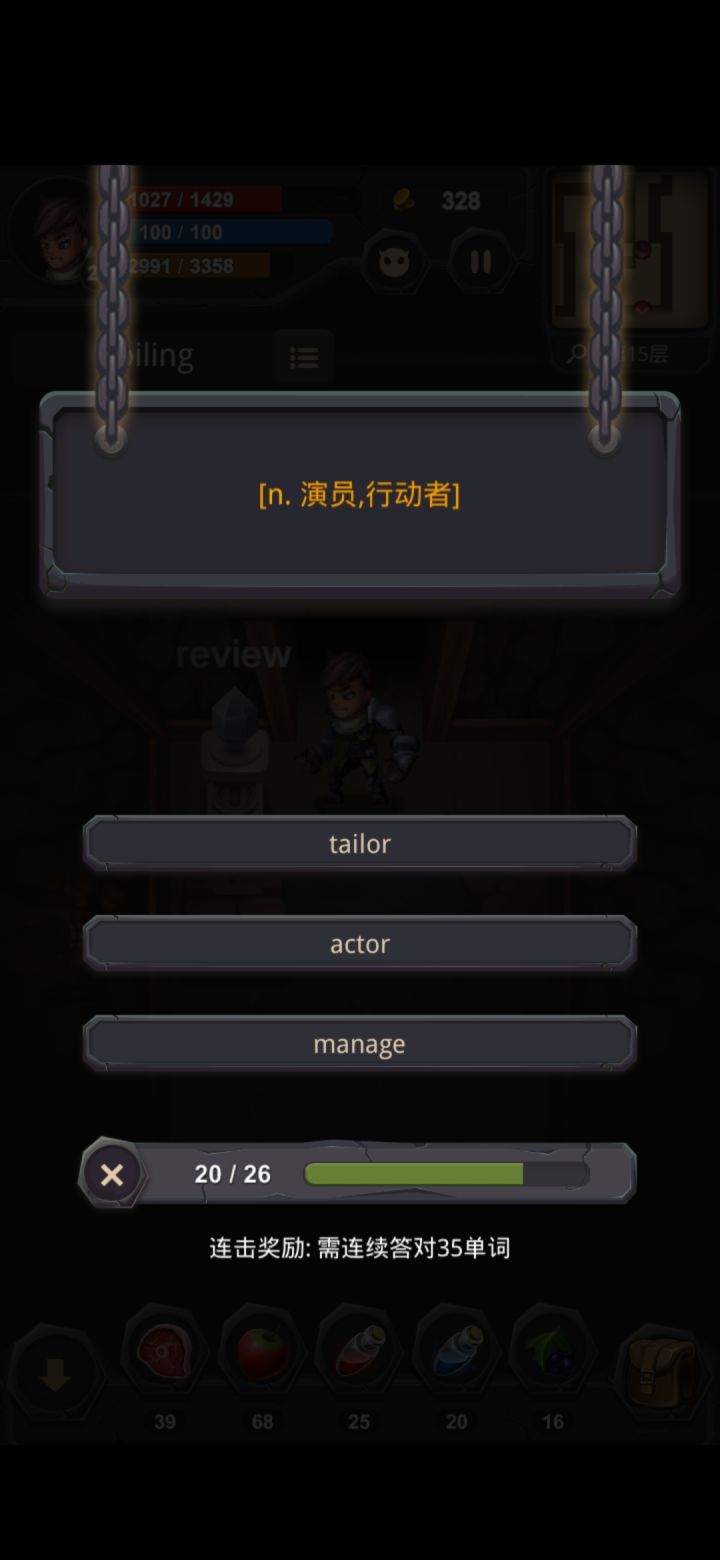720x1560 pixels.
Task: Click the gold coin currency icon
Action: (402, 200)
